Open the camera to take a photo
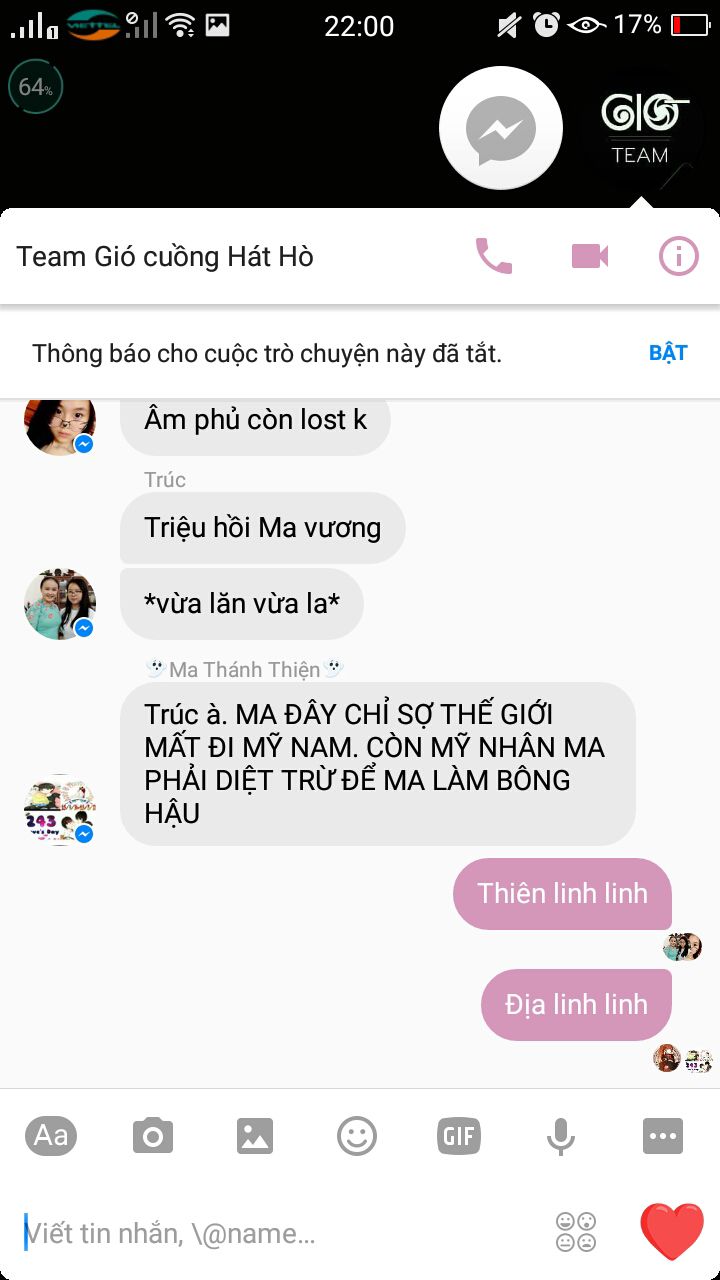This screenshot has width=720, height=1280. click(x=153, y=1136)
